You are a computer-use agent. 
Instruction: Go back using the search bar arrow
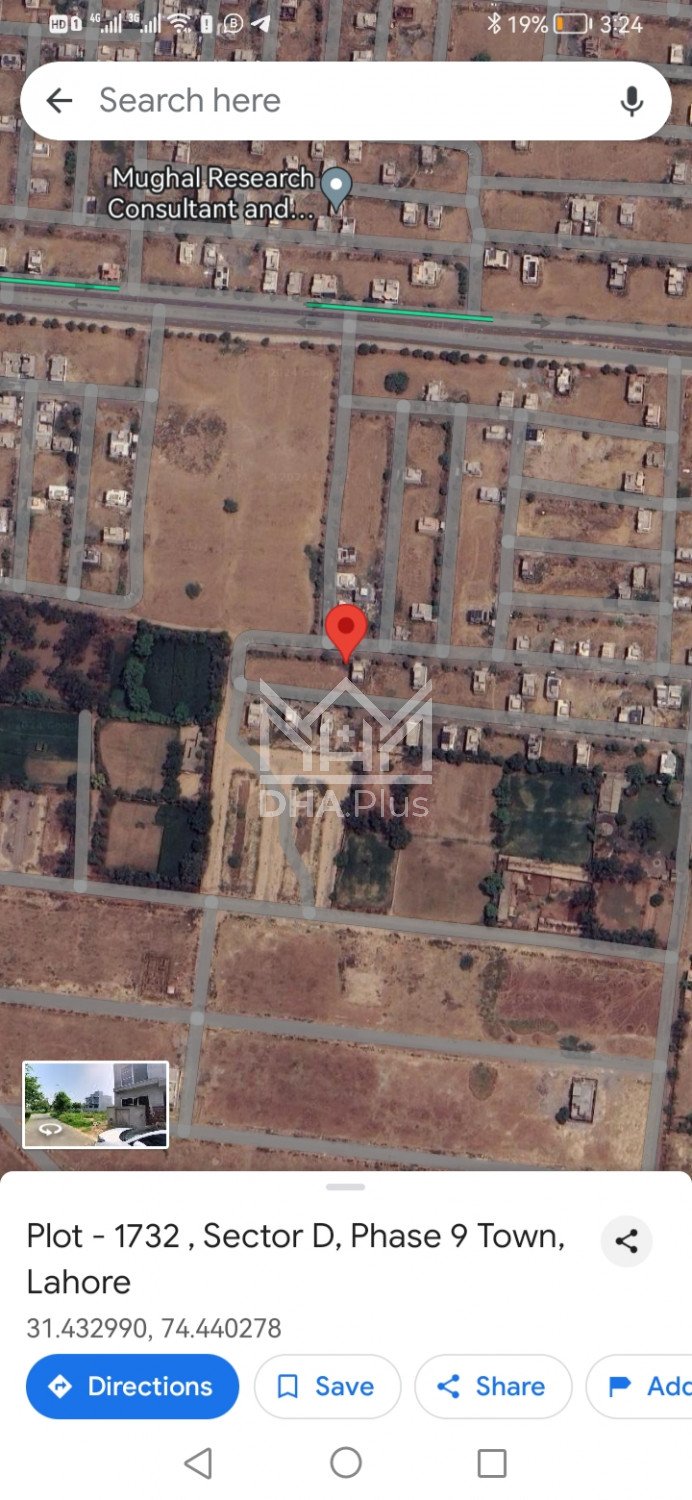coord(60,101)
